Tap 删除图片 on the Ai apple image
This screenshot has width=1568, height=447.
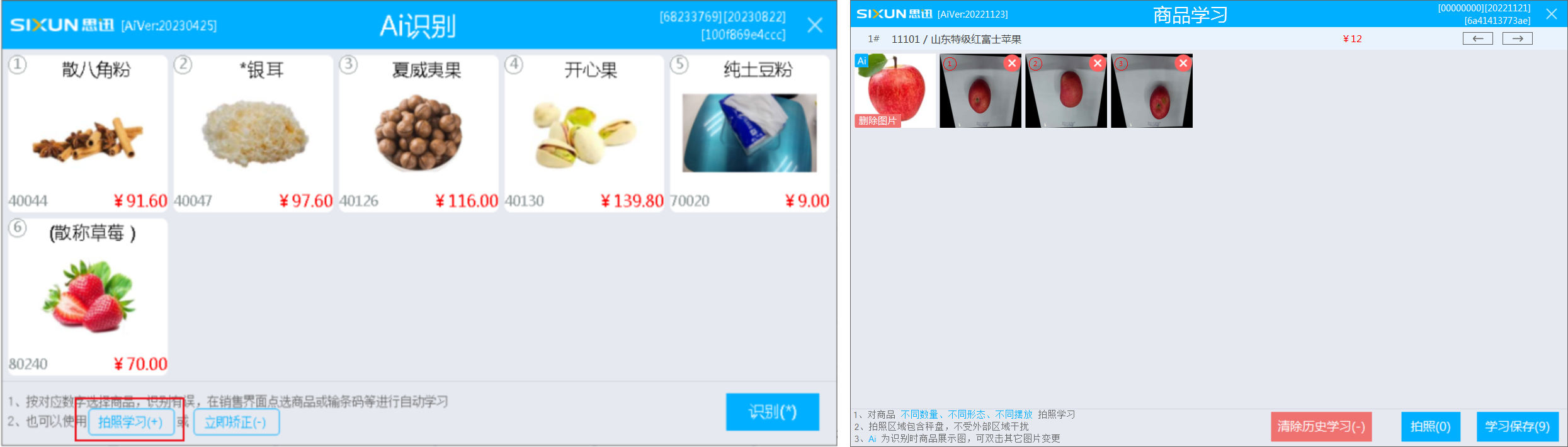877,120
